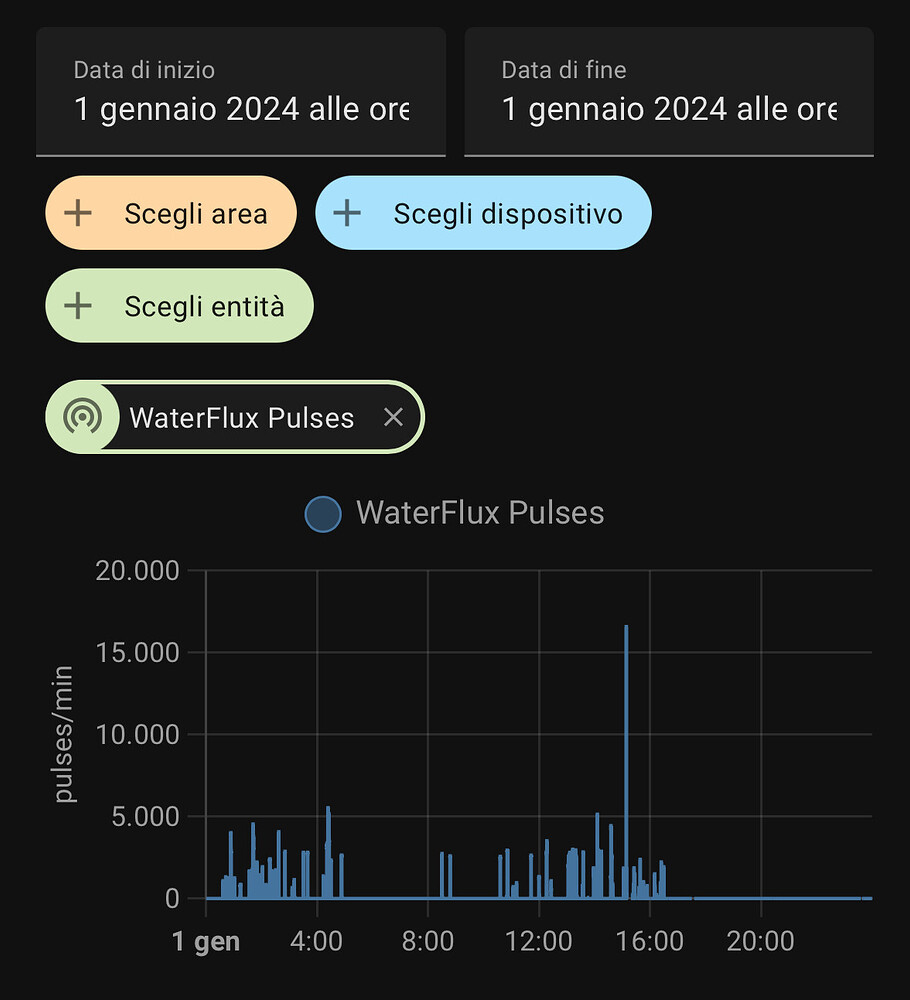Click the plus icon on Scegli entità chip
The width and height of the screenshot is (910, 1000).
[x=77, y=306]
